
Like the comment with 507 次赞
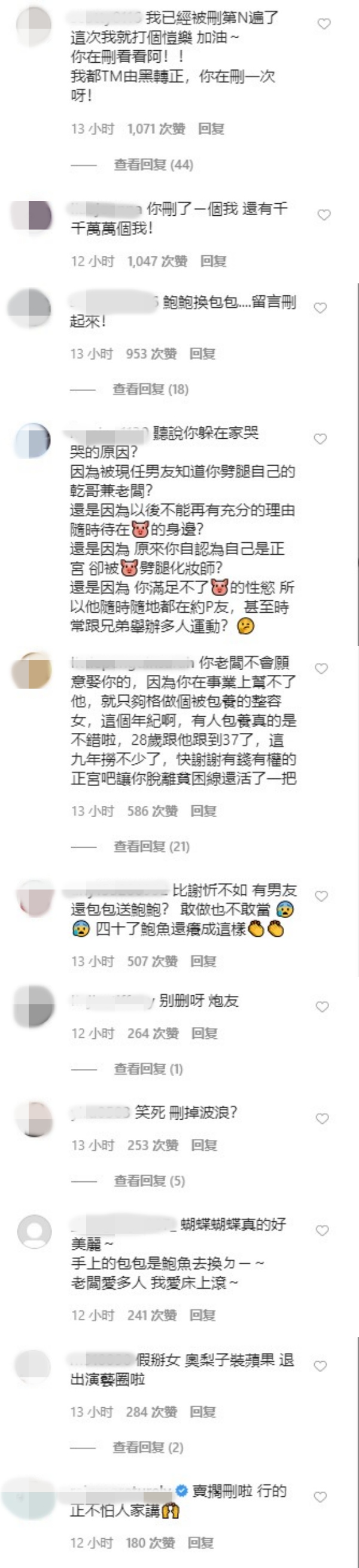[321, 896]
